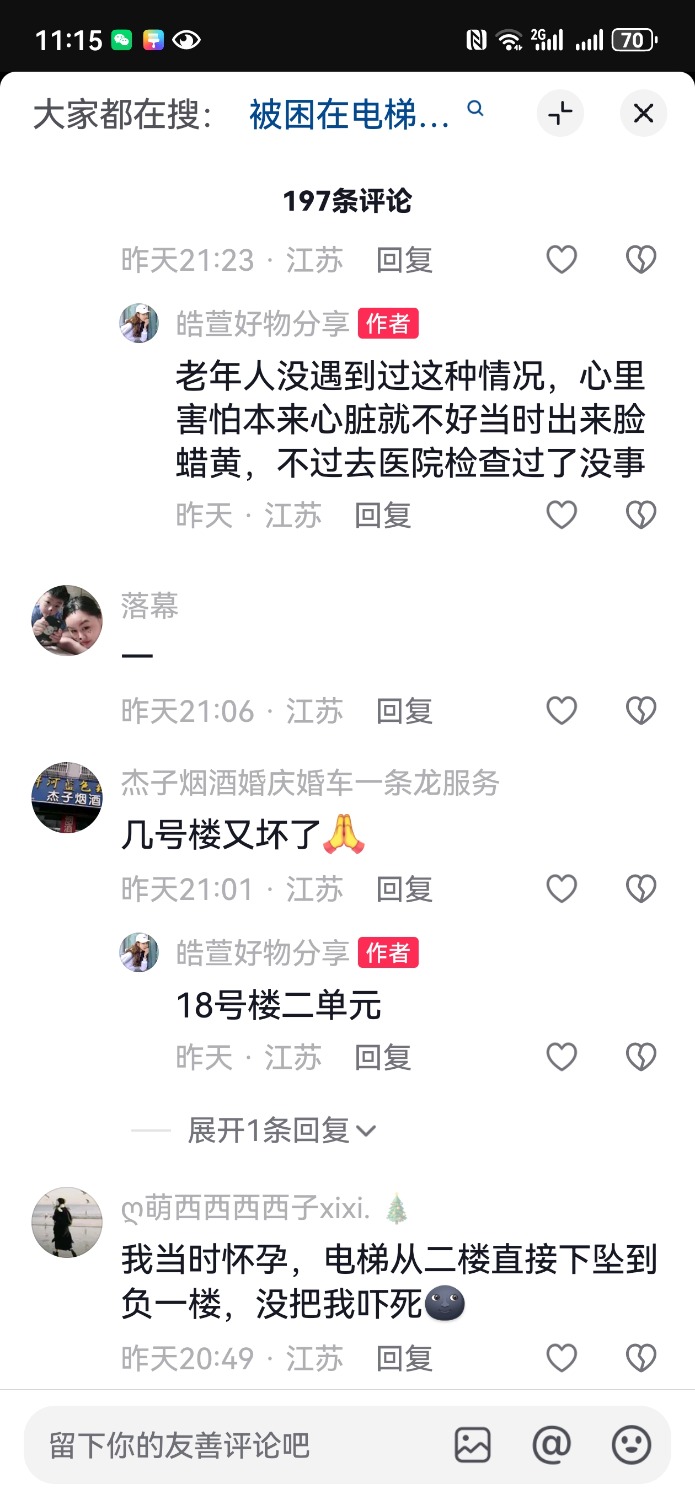Open the emoji picker

[631, 1445]
